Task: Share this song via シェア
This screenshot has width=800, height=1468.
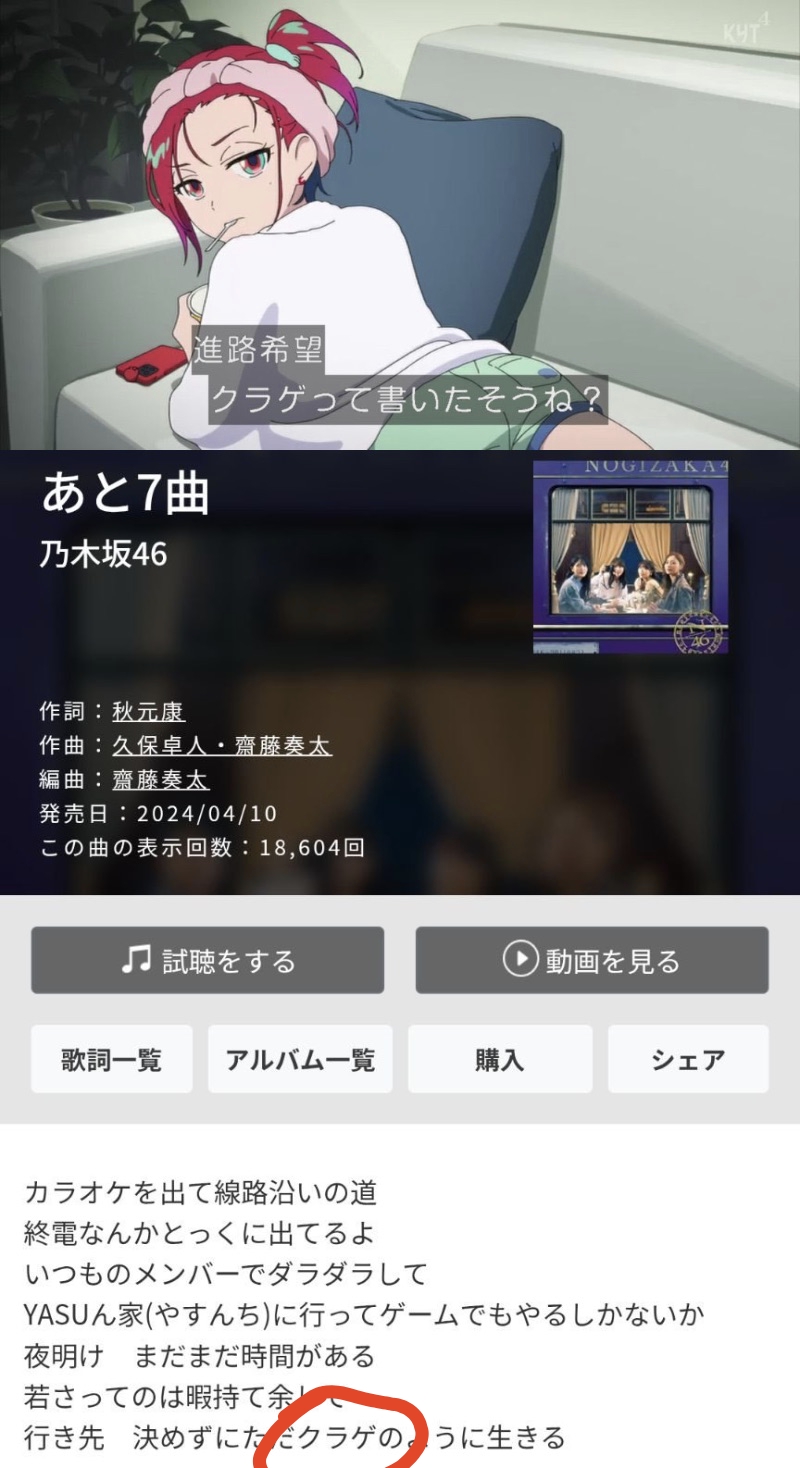Action: (688, 1059)
